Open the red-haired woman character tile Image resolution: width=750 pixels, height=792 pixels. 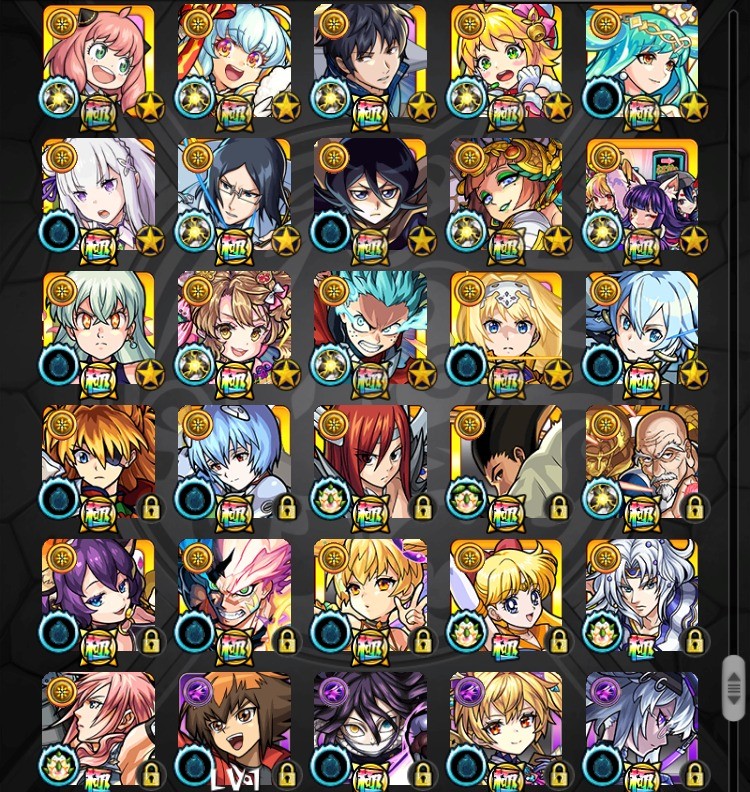[370, 461]
